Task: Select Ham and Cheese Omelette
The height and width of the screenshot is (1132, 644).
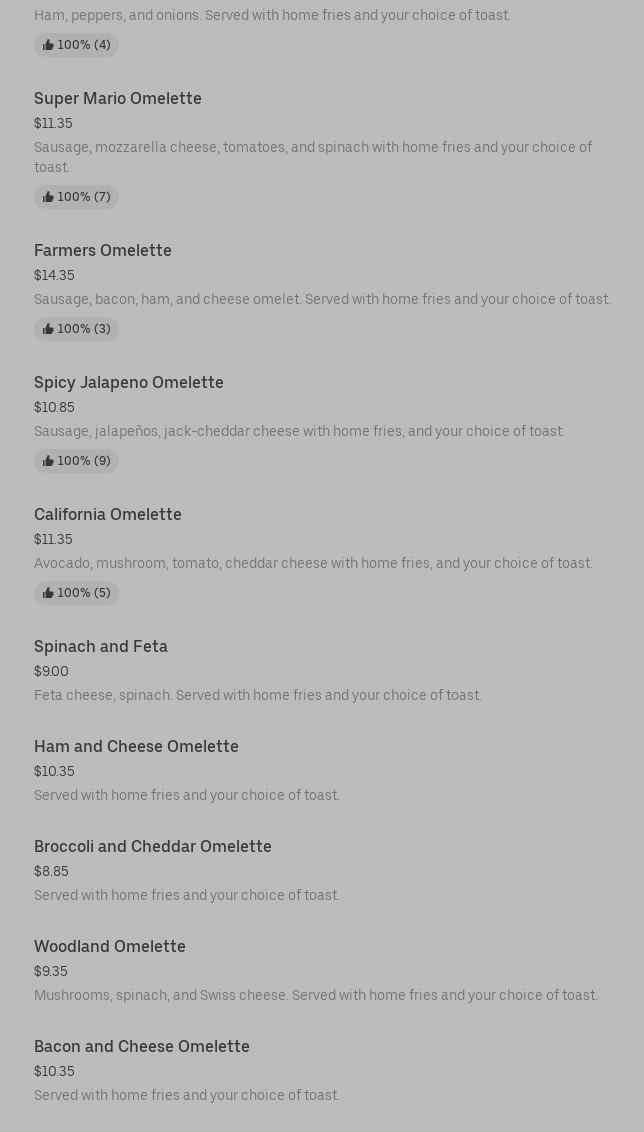Action: pyautogui.click(x=136, y=746)
